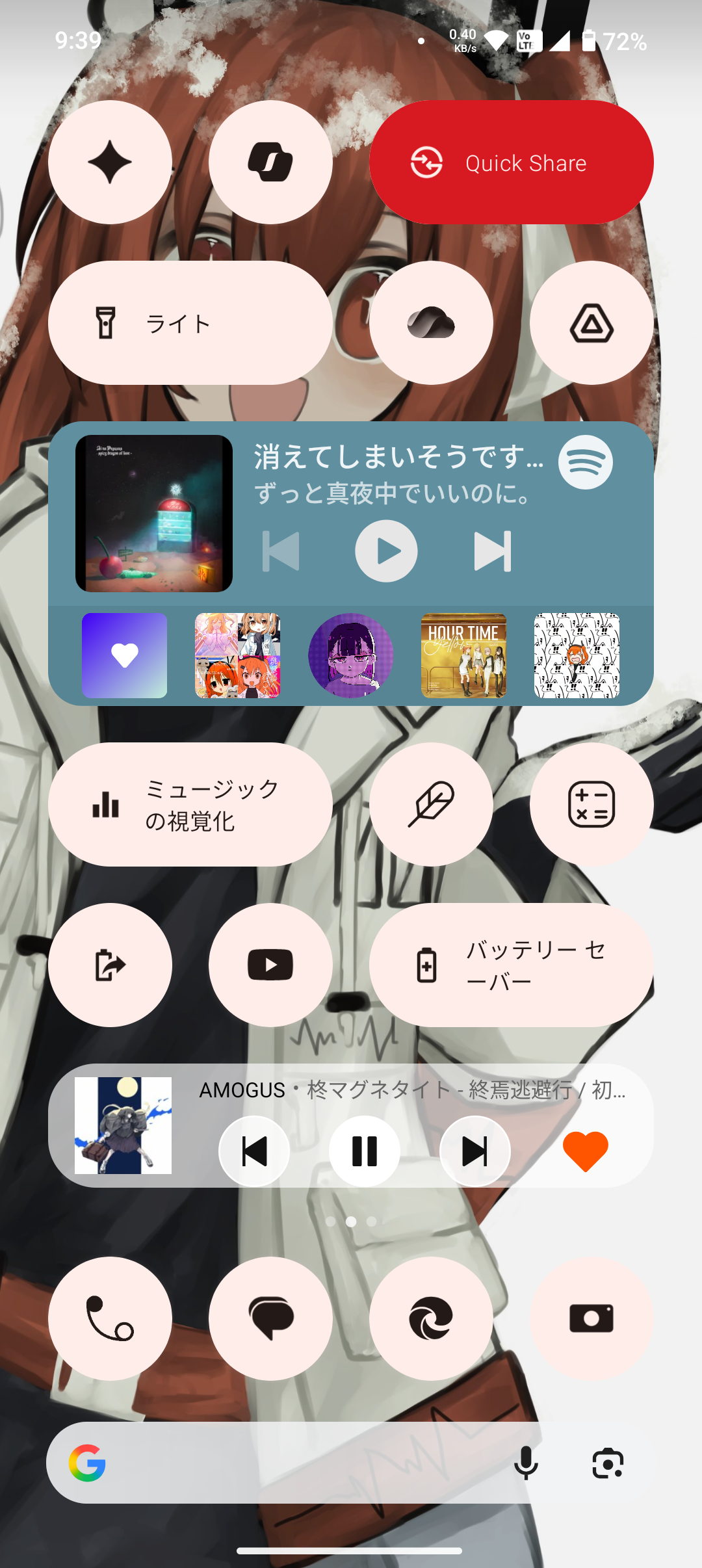Open ミュージックの視覚化 shortcut
The image size is (702, 1568).
pos(190,805)
